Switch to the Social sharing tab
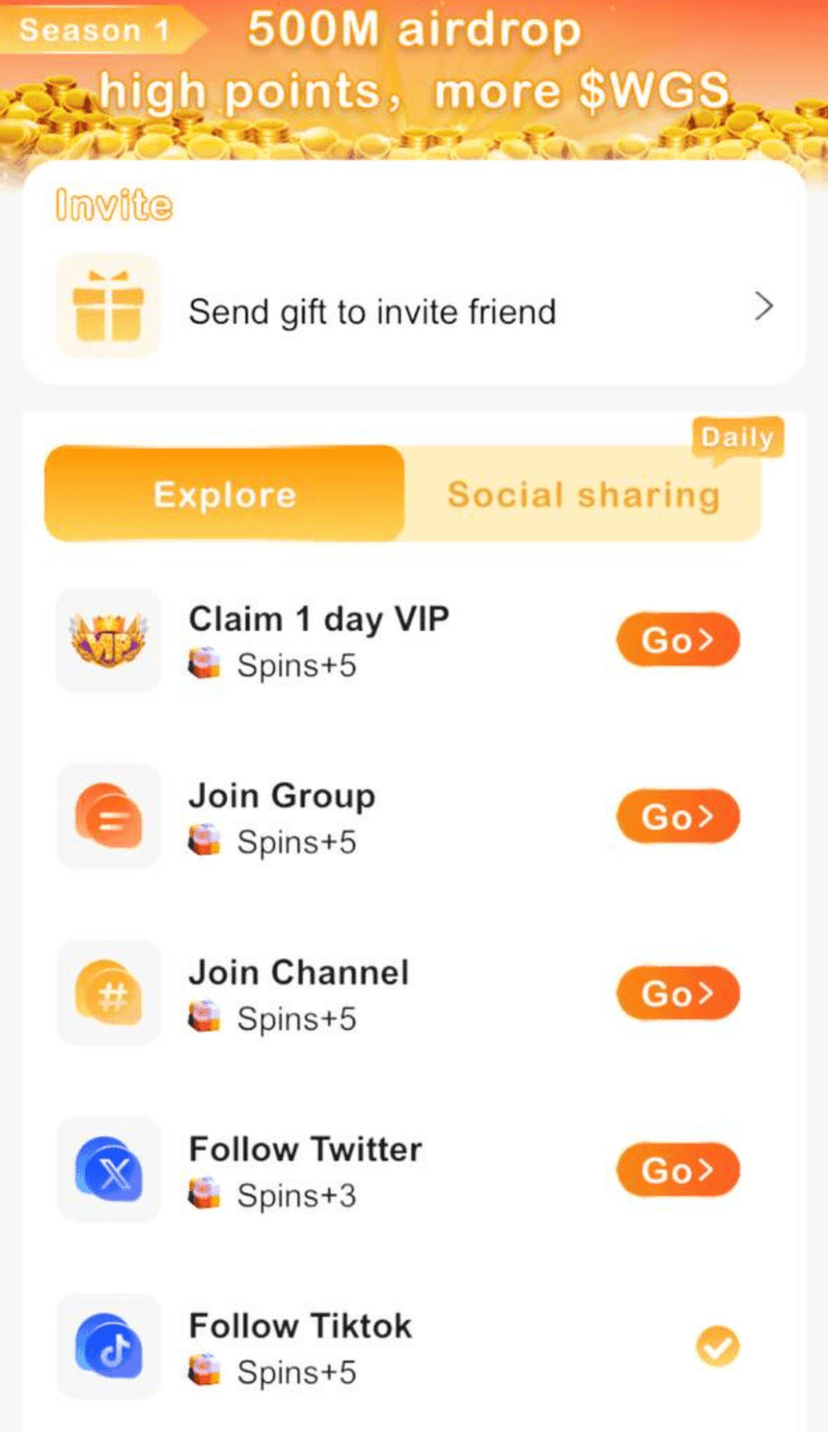The height and width of the screenshot is (1432, 828). pyautogui.click(x=583, y=494)
